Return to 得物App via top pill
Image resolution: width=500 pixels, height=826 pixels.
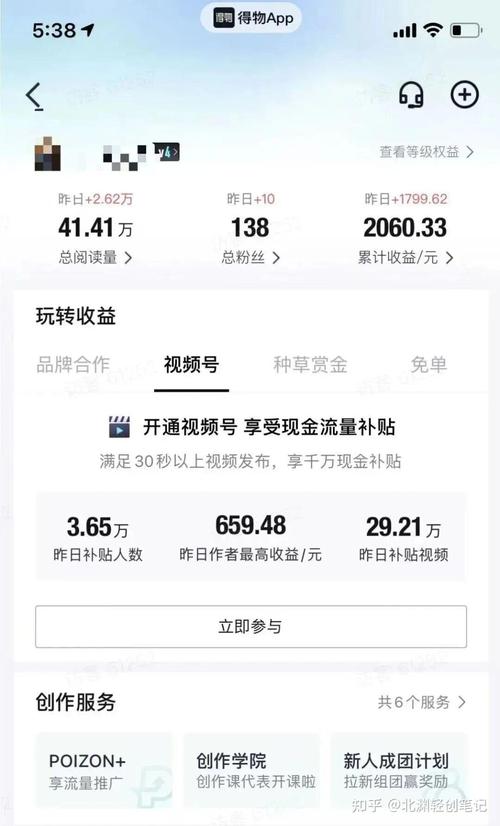click(x=251, y=18)
